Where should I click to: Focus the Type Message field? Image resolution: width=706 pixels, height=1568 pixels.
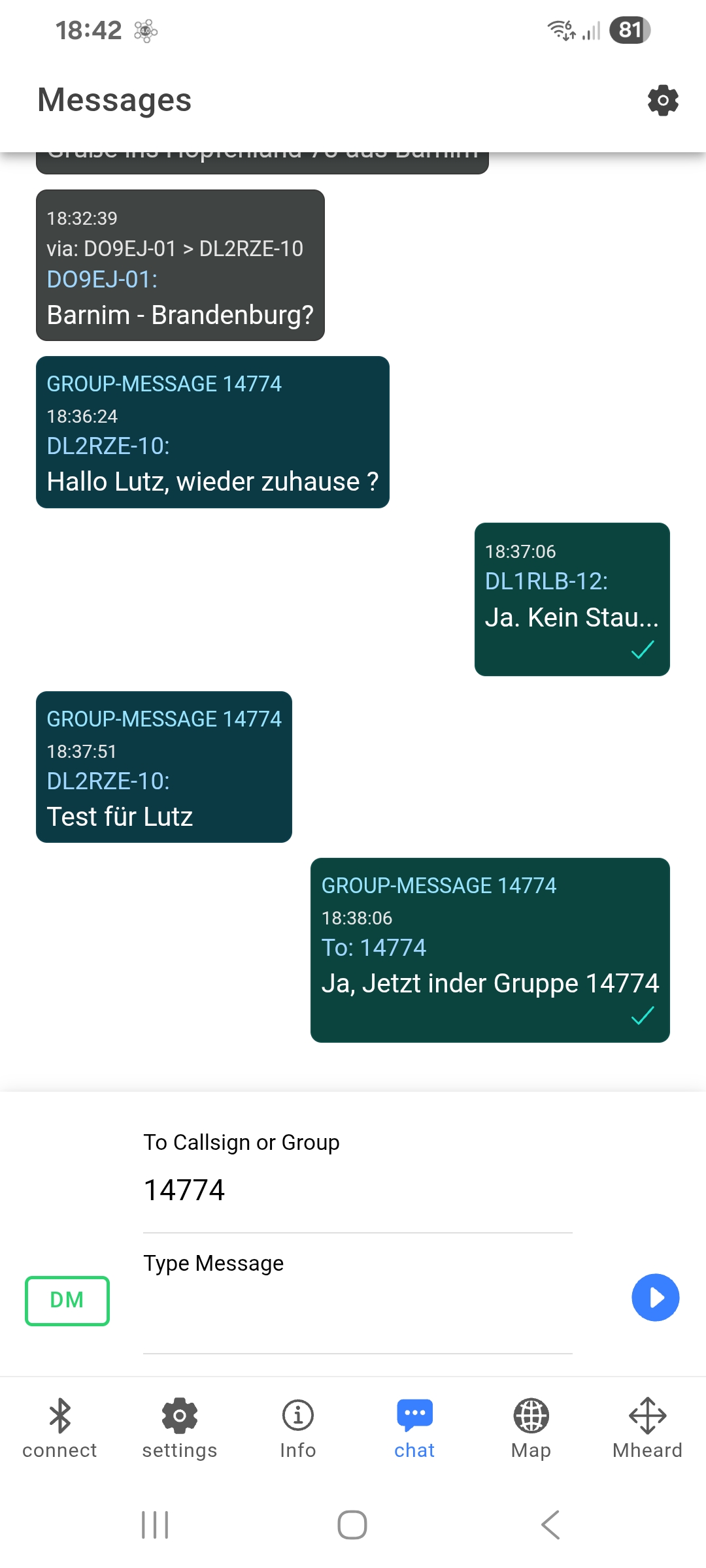coord(357,1303)
